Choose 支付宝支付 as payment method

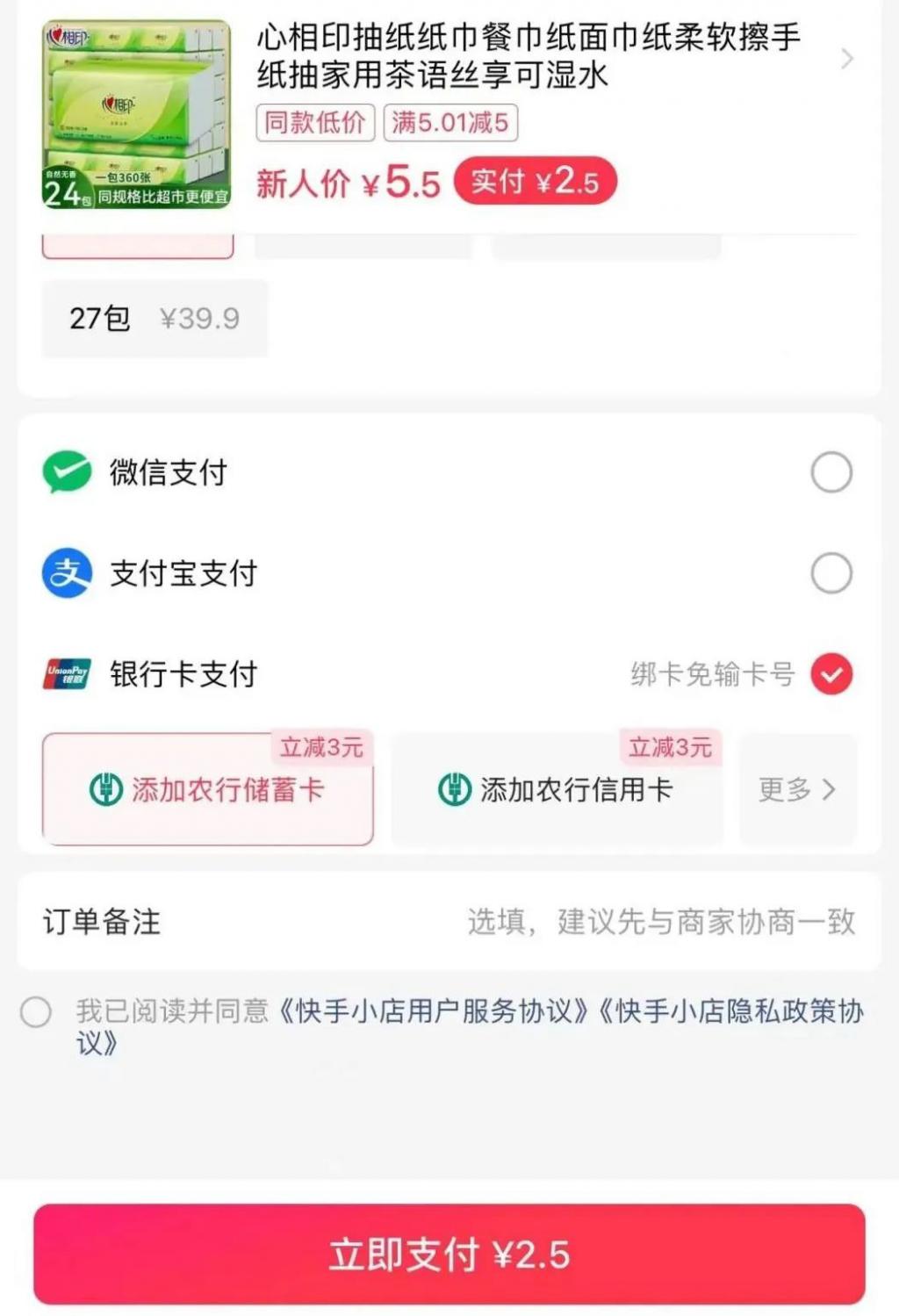831,573
